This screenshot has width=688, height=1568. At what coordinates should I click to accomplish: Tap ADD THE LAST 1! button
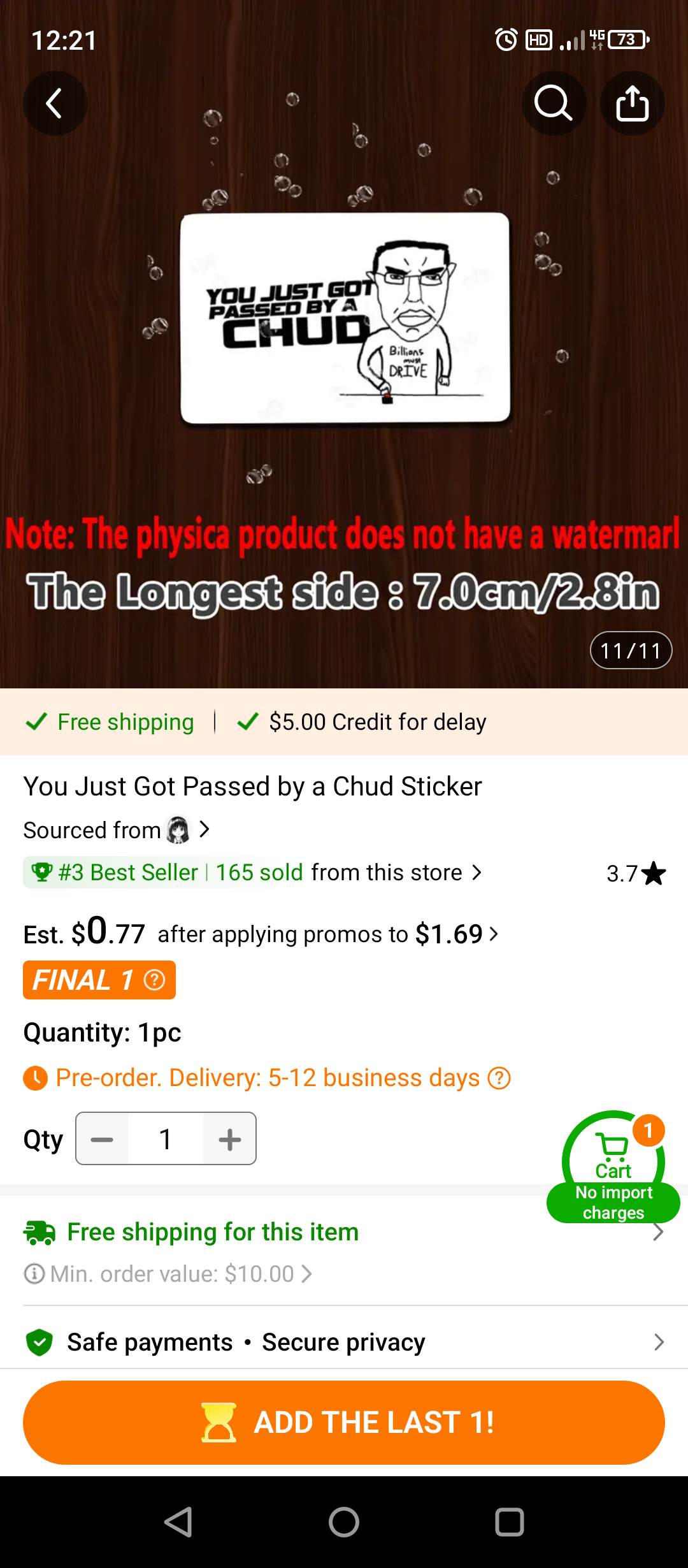click(344, 1423)
